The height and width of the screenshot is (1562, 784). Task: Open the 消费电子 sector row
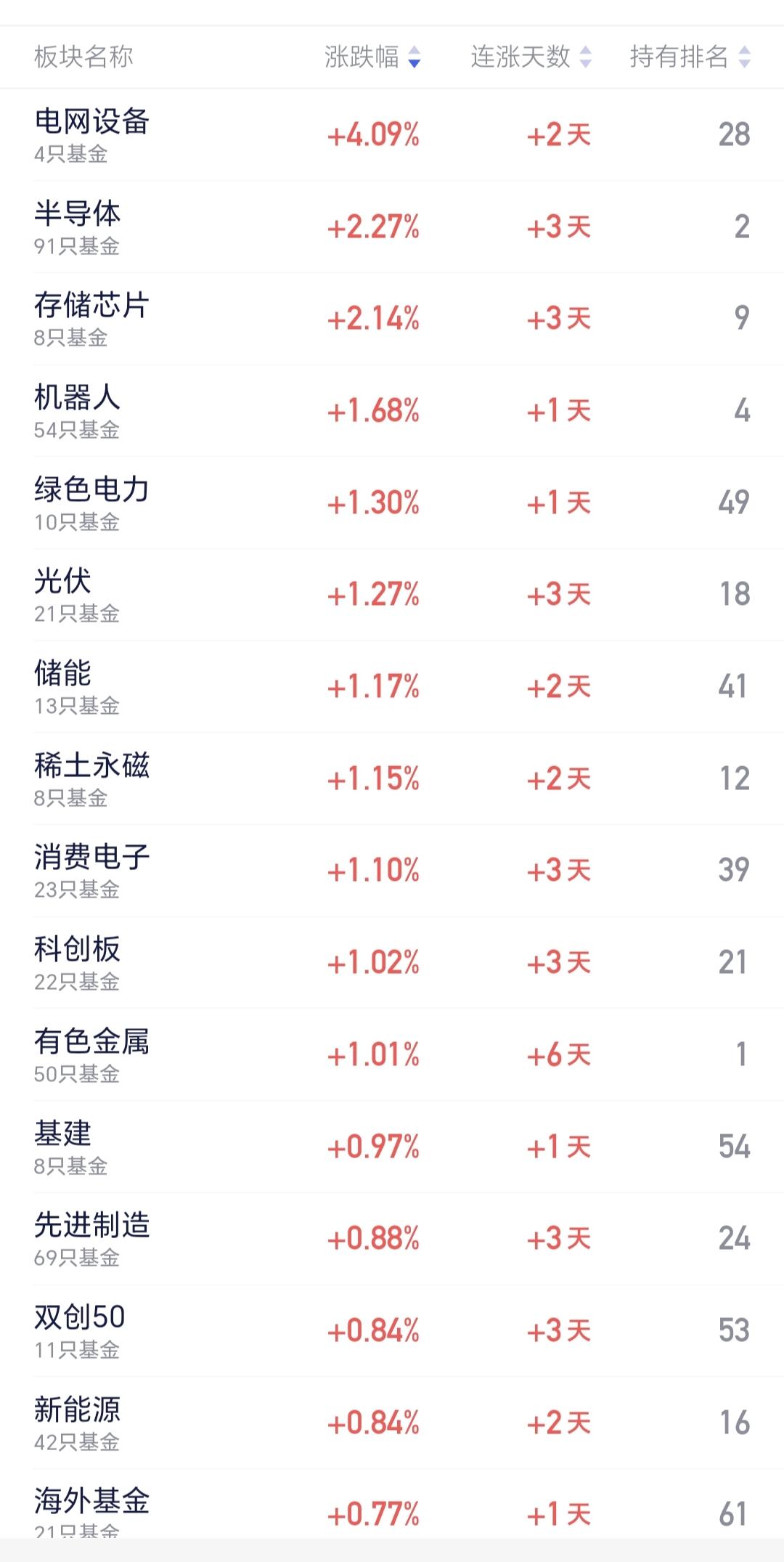point(392,871)
